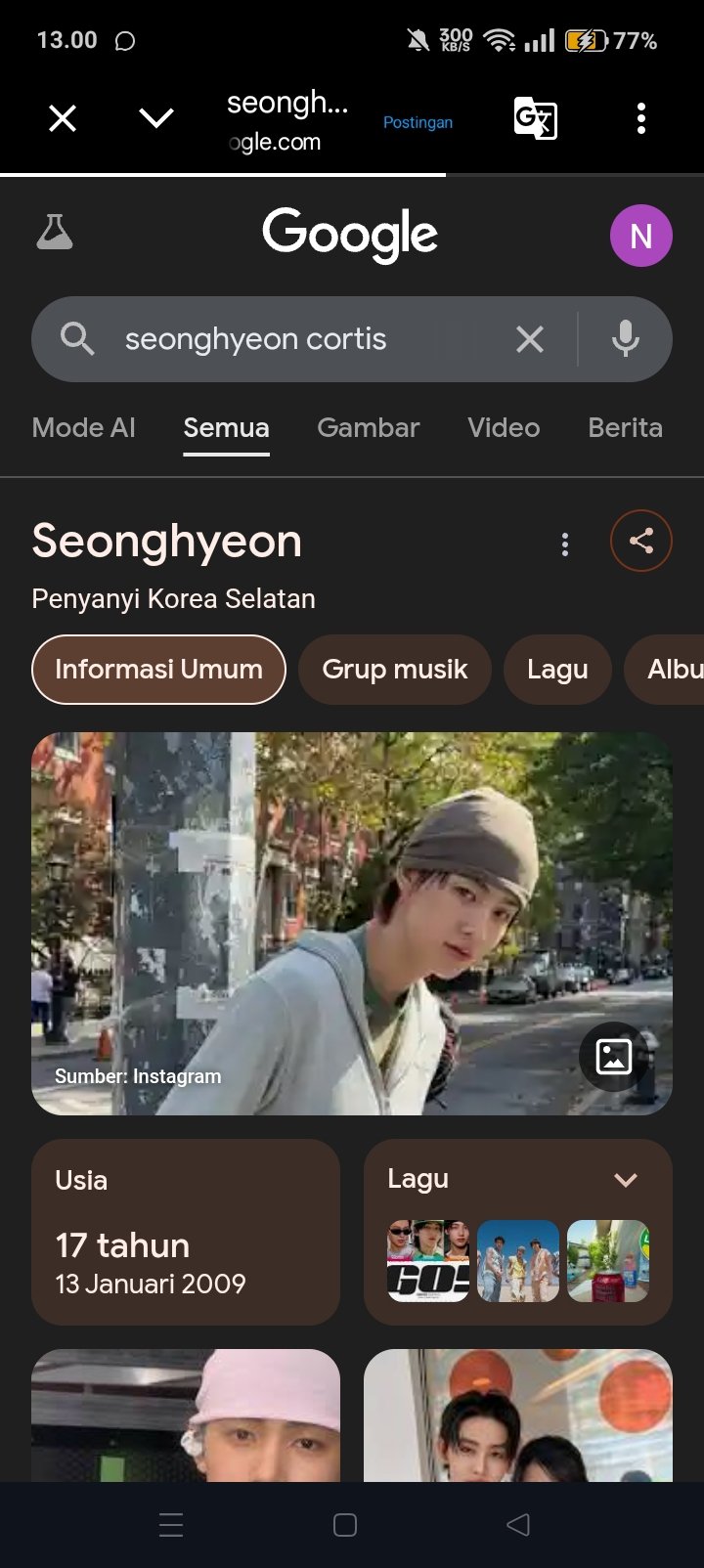
Task: Switch to the Gambar tab
Action: click(368, 428)
